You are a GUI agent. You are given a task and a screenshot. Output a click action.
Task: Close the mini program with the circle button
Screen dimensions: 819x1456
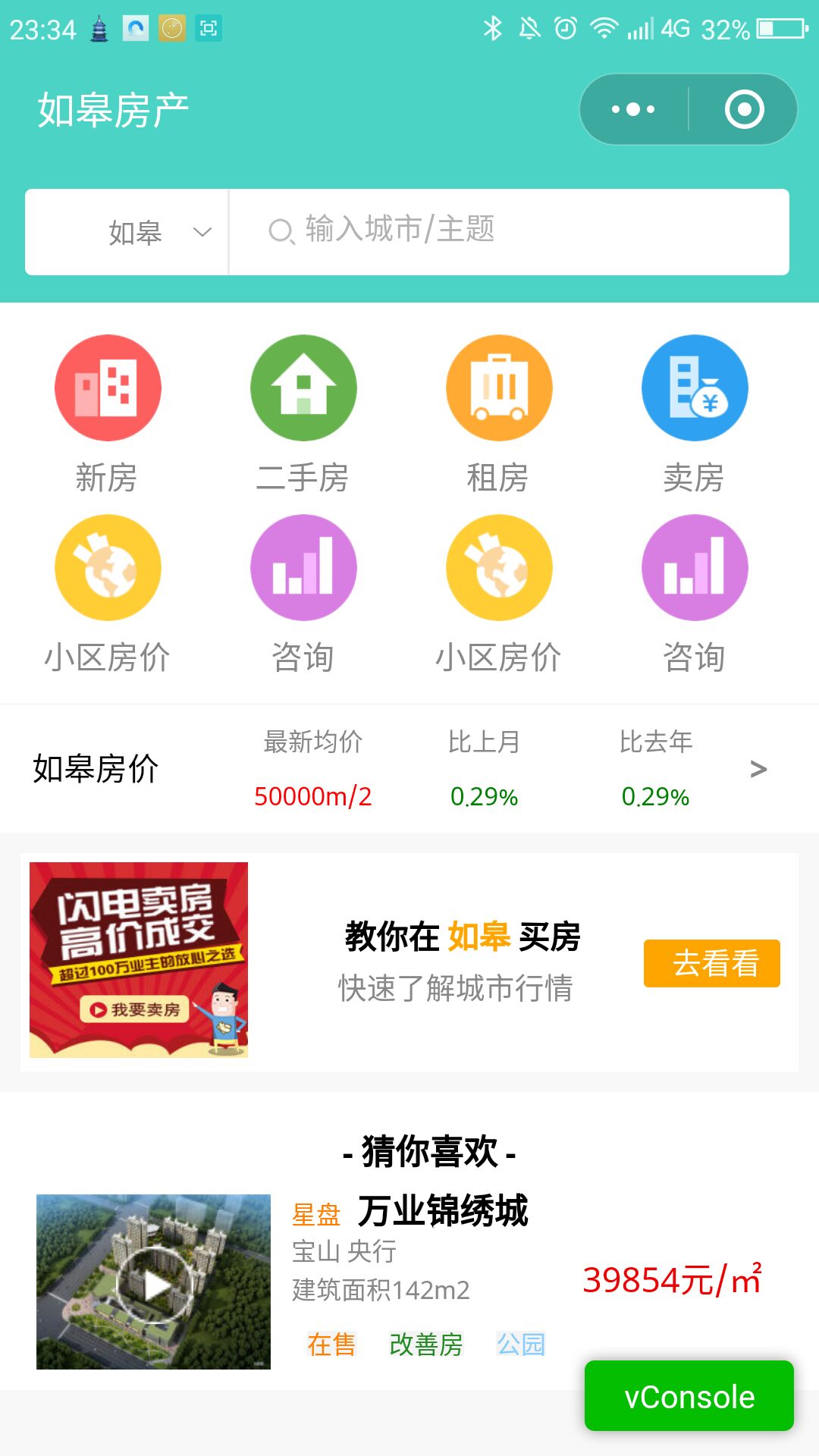744,109
